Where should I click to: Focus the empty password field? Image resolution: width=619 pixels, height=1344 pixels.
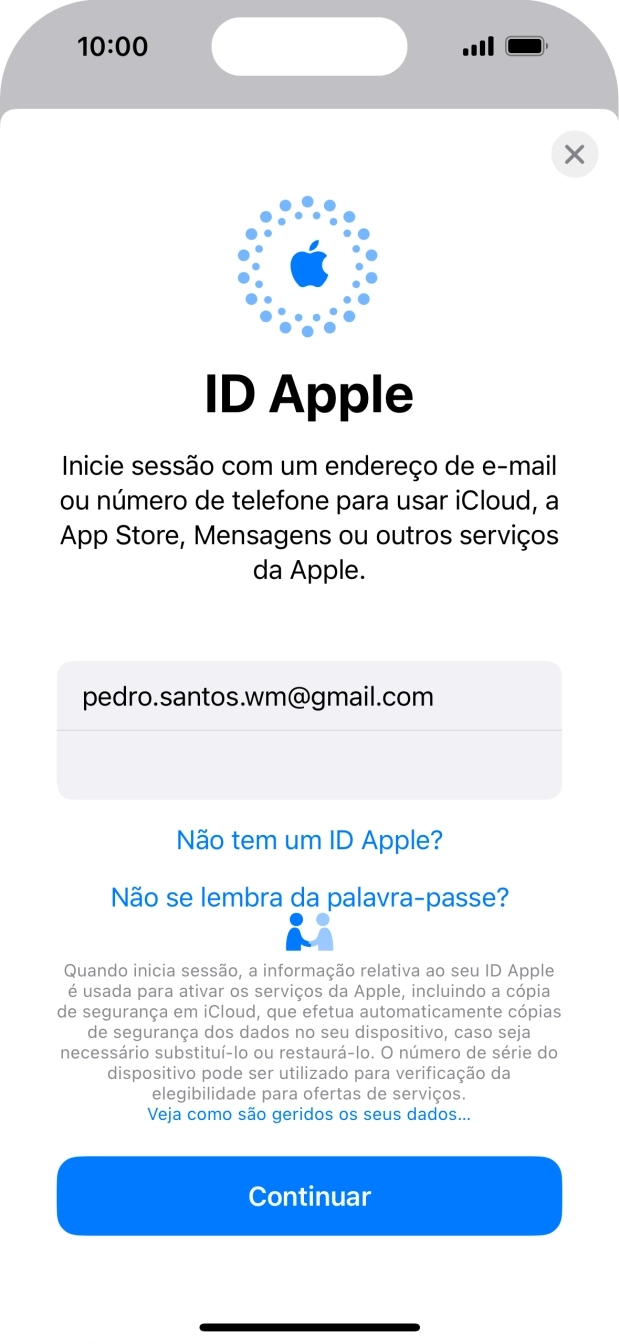click(309, 765)
